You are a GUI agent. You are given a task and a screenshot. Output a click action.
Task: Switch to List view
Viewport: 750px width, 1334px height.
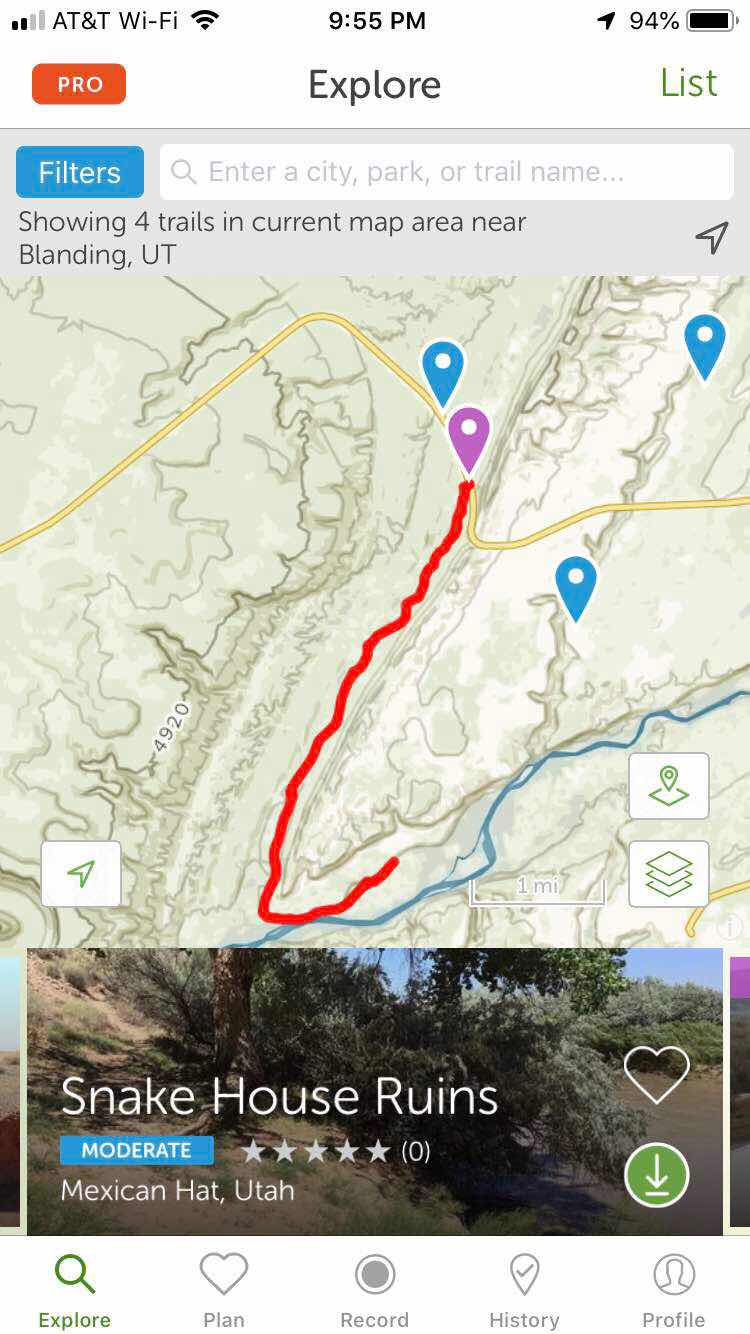(x=688, y=83)
